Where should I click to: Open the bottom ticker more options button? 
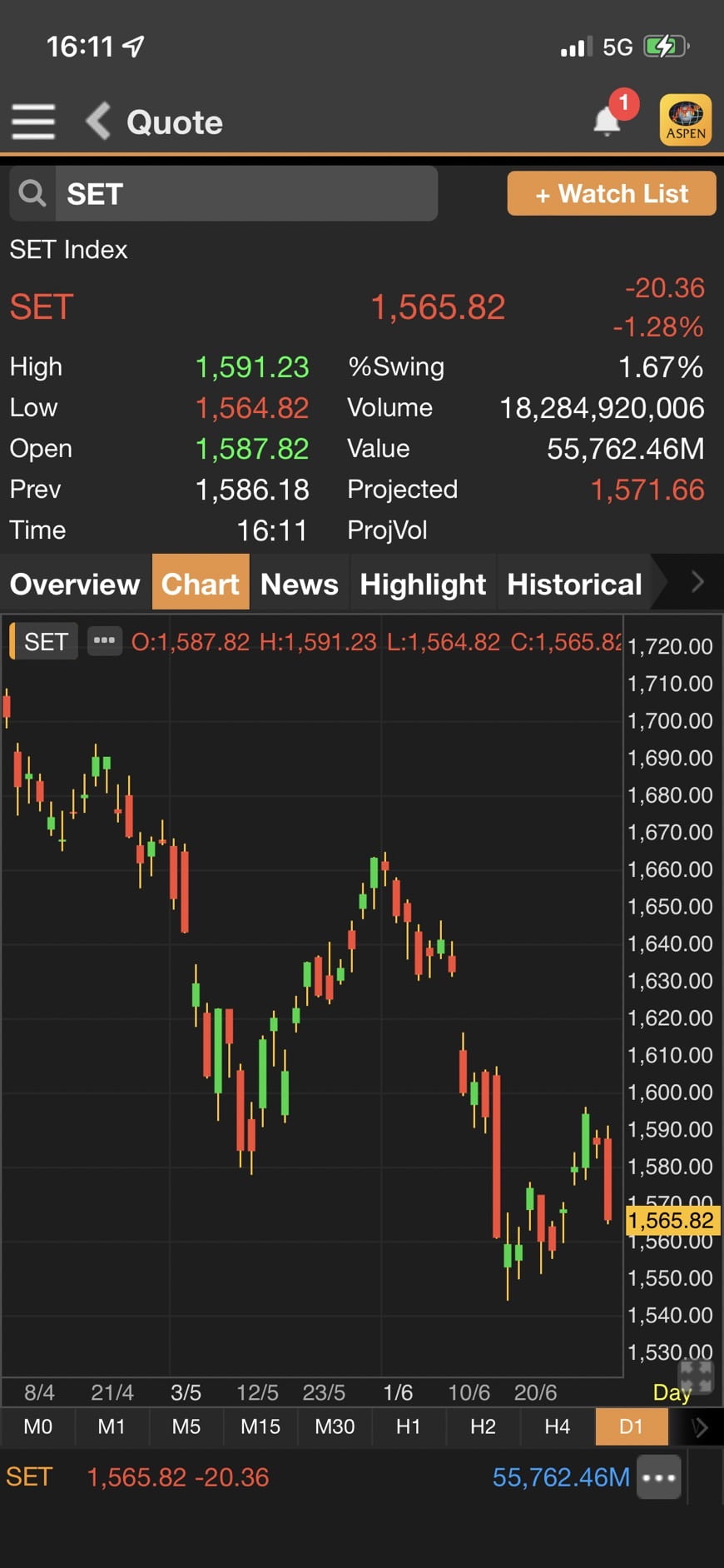pos(659,1477)
